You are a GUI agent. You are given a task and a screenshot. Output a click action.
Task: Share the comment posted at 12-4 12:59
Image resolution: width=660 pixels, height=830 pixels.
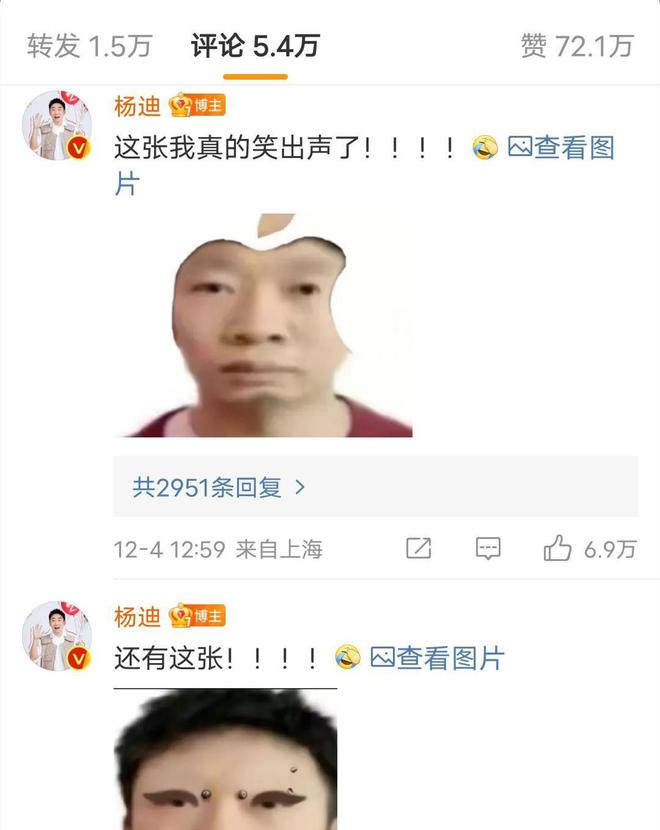(x=418, y=548)
